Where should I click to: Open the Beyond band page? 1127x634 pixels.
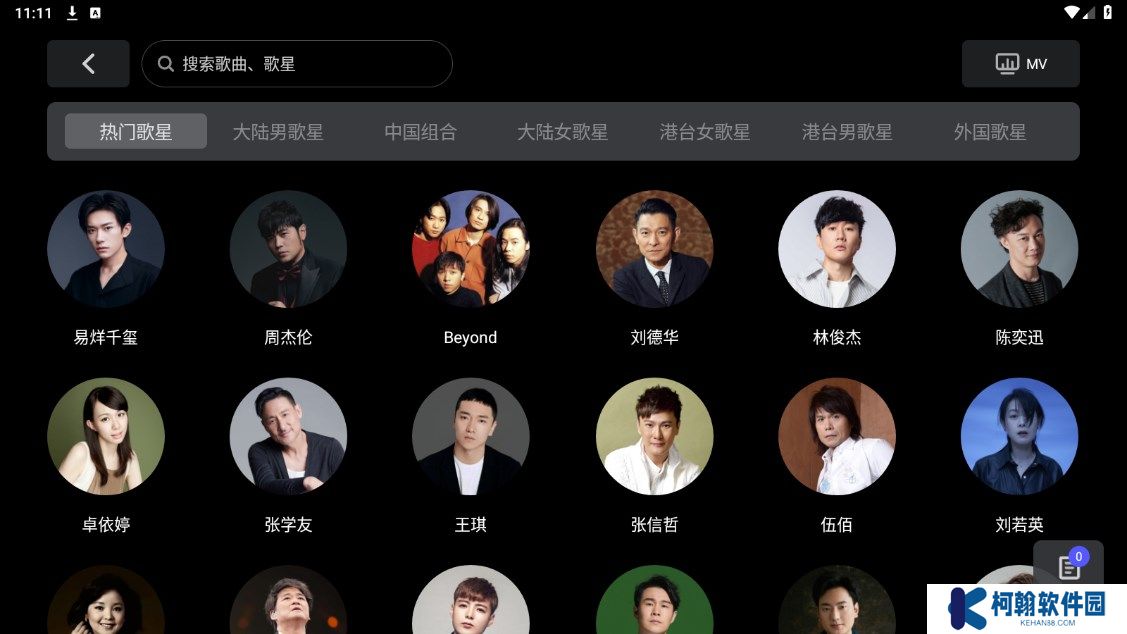click(470, 250)
